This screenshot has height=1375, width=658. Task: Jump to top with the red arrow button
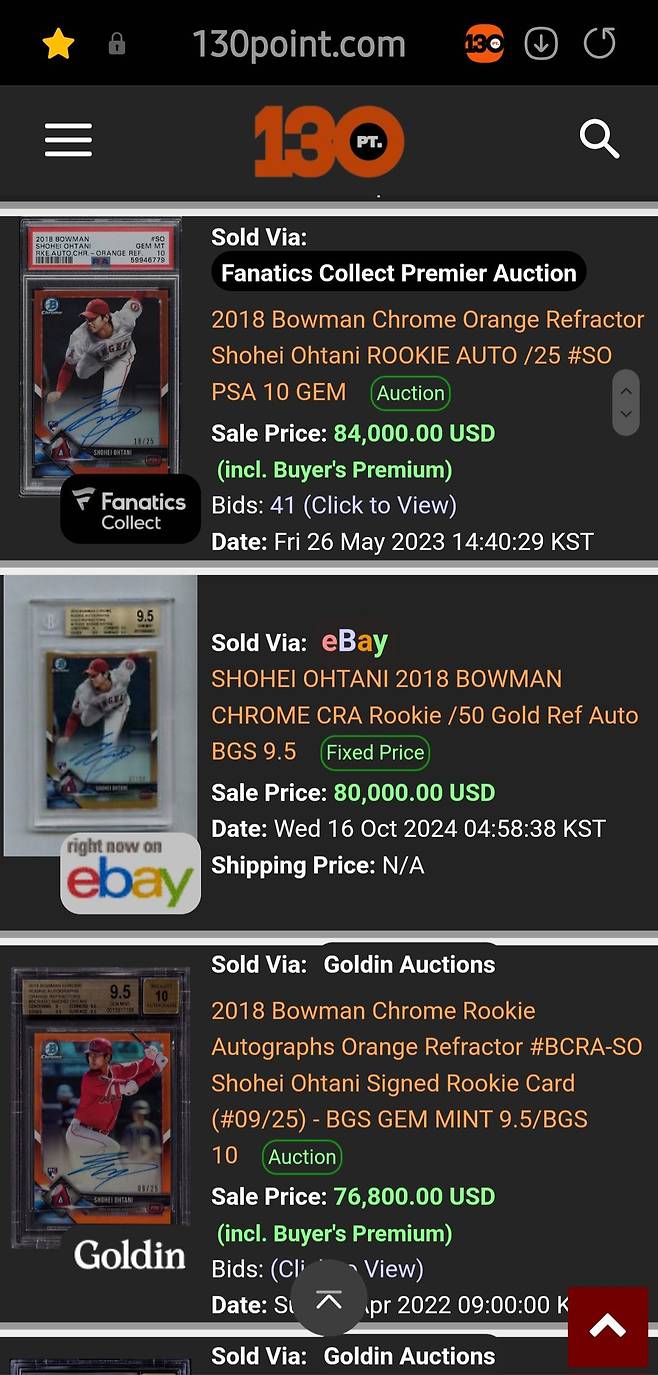click(607, 1327)
